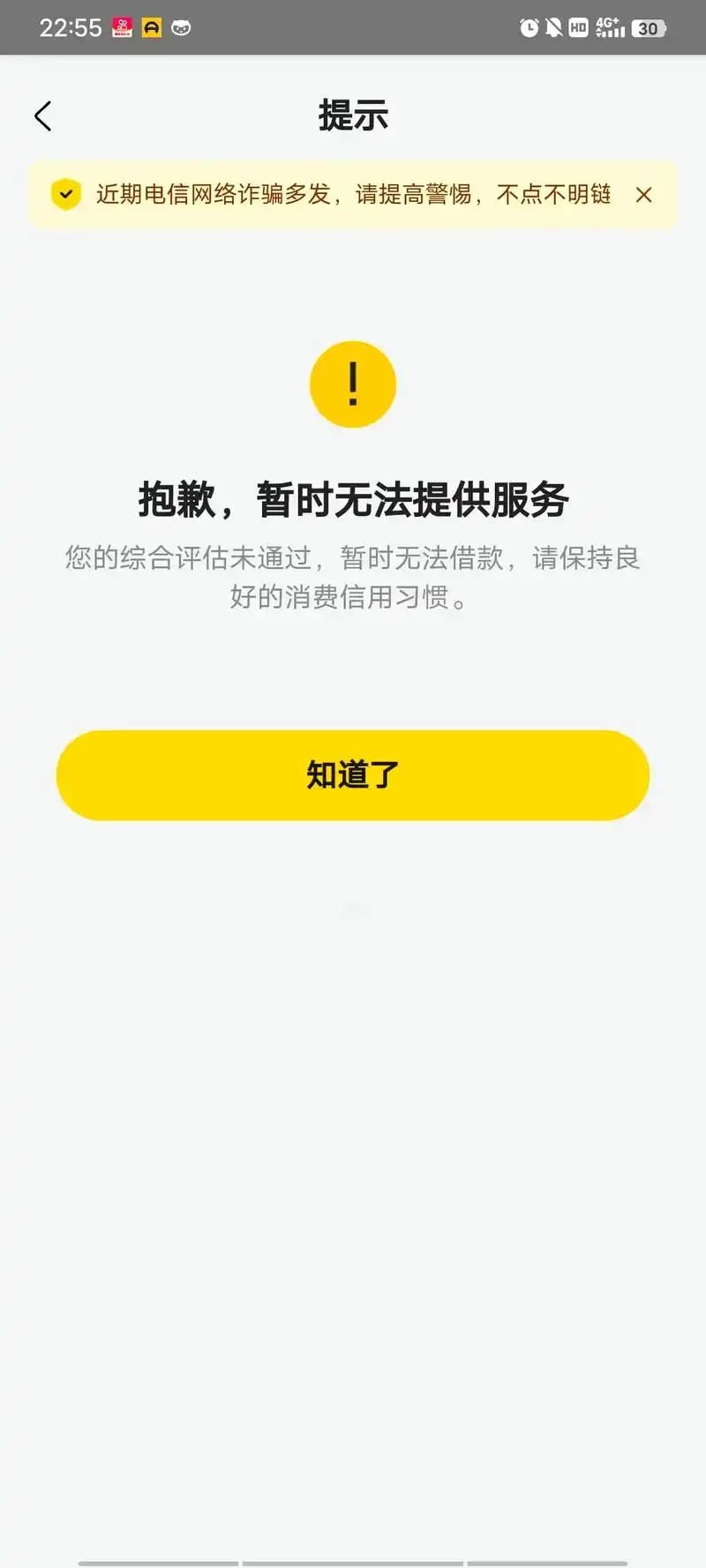Screen dimensions: 706x1568
Task: Tap the yellow car notification icon
Action: [151, 27]
